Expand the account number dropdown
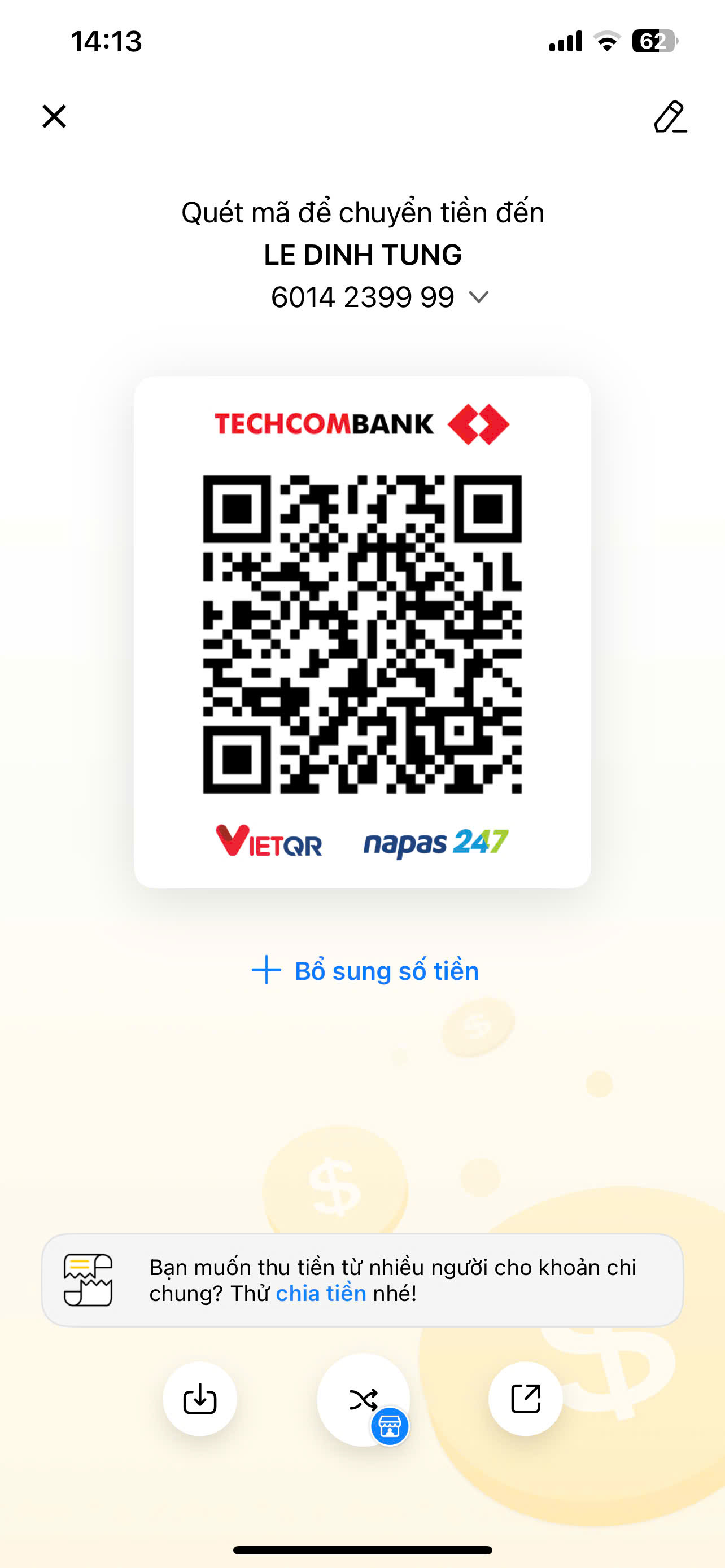Image resolution: width=725 pixels, height=1568 pixels. click(x=478, y=297)
